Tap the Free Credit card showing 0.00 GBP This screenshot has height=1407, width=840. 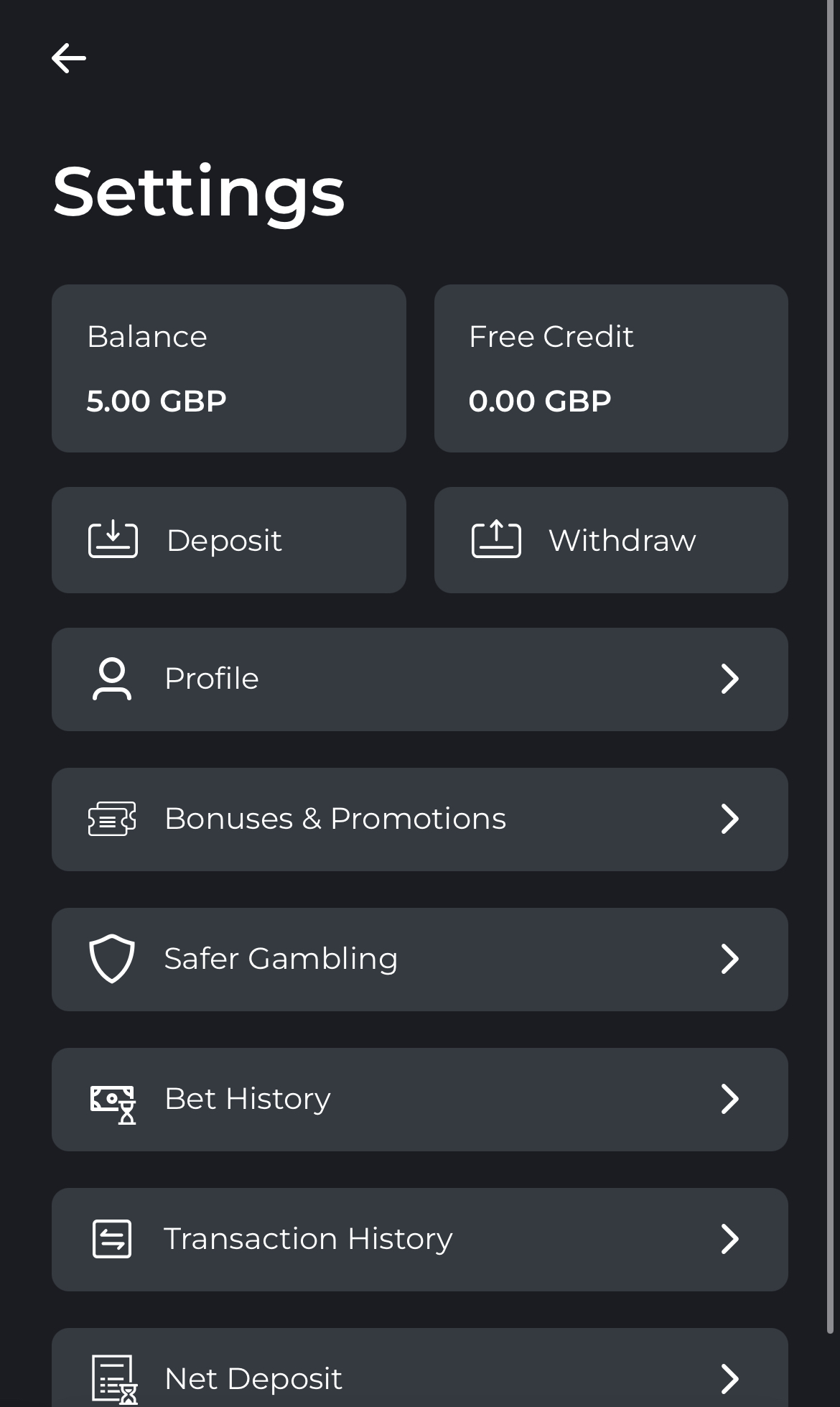[x=611, y=368]
